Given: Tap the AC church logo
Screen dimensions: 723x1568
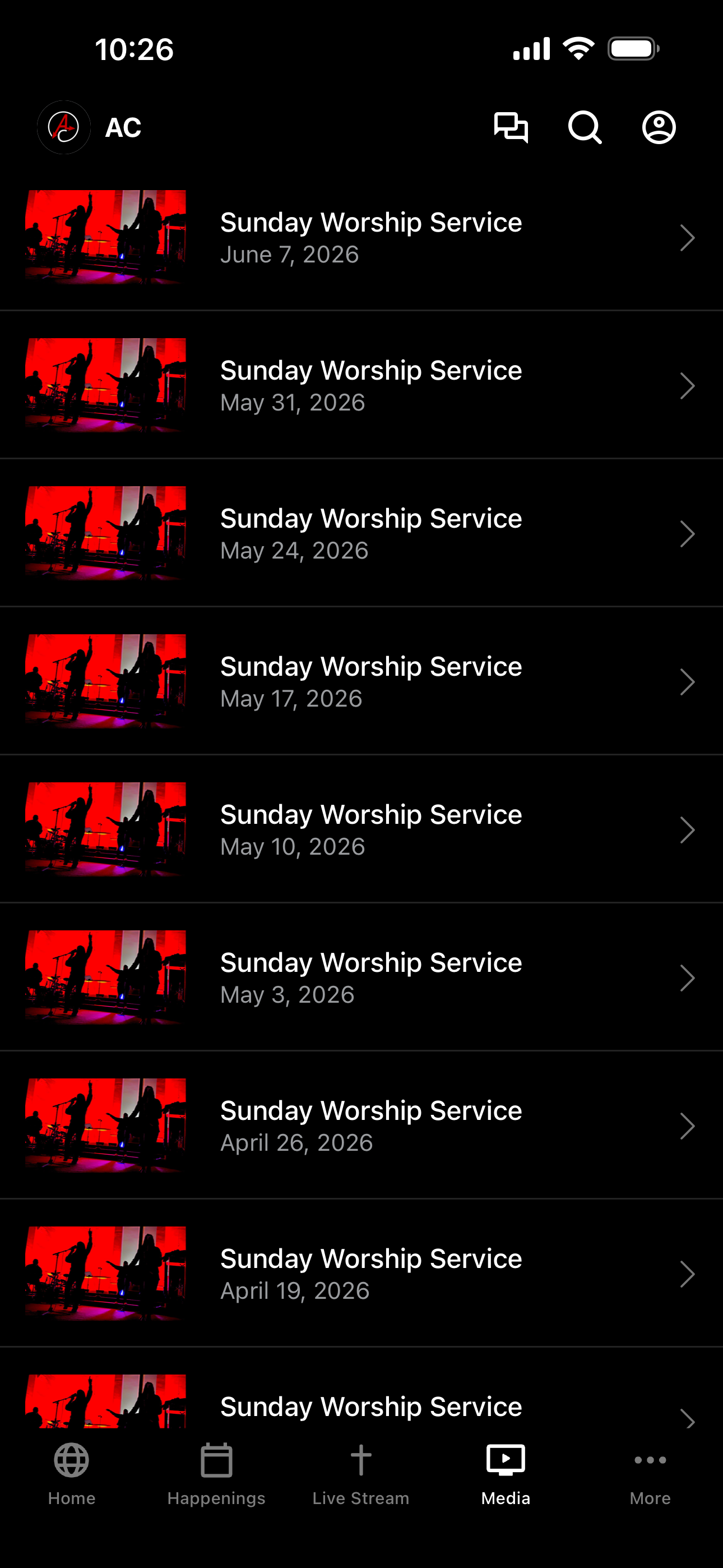Looking at the screenshot, I should point(64,127).
